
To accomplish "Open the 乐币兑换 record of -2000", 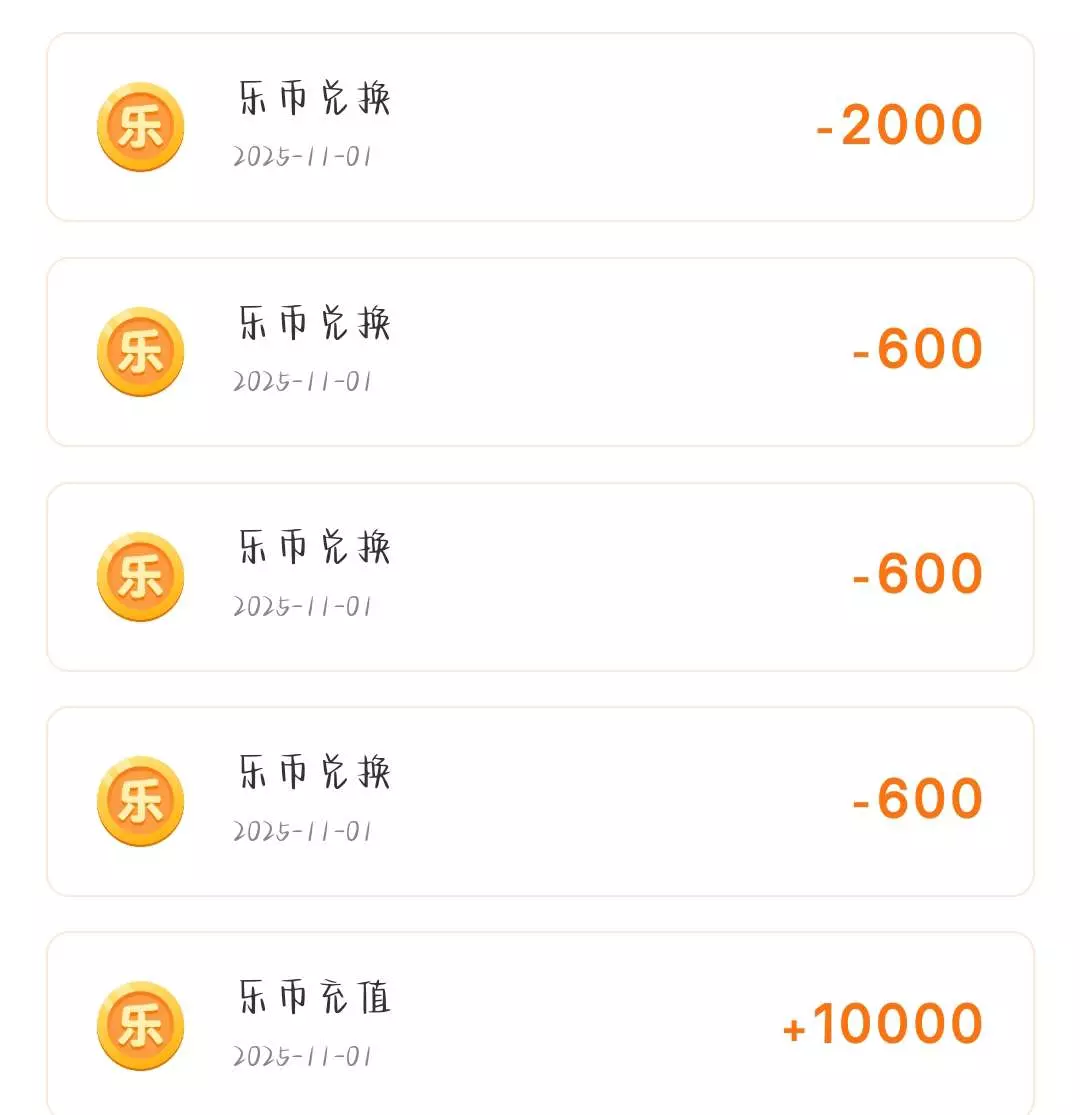I will (x=540, y=127).
